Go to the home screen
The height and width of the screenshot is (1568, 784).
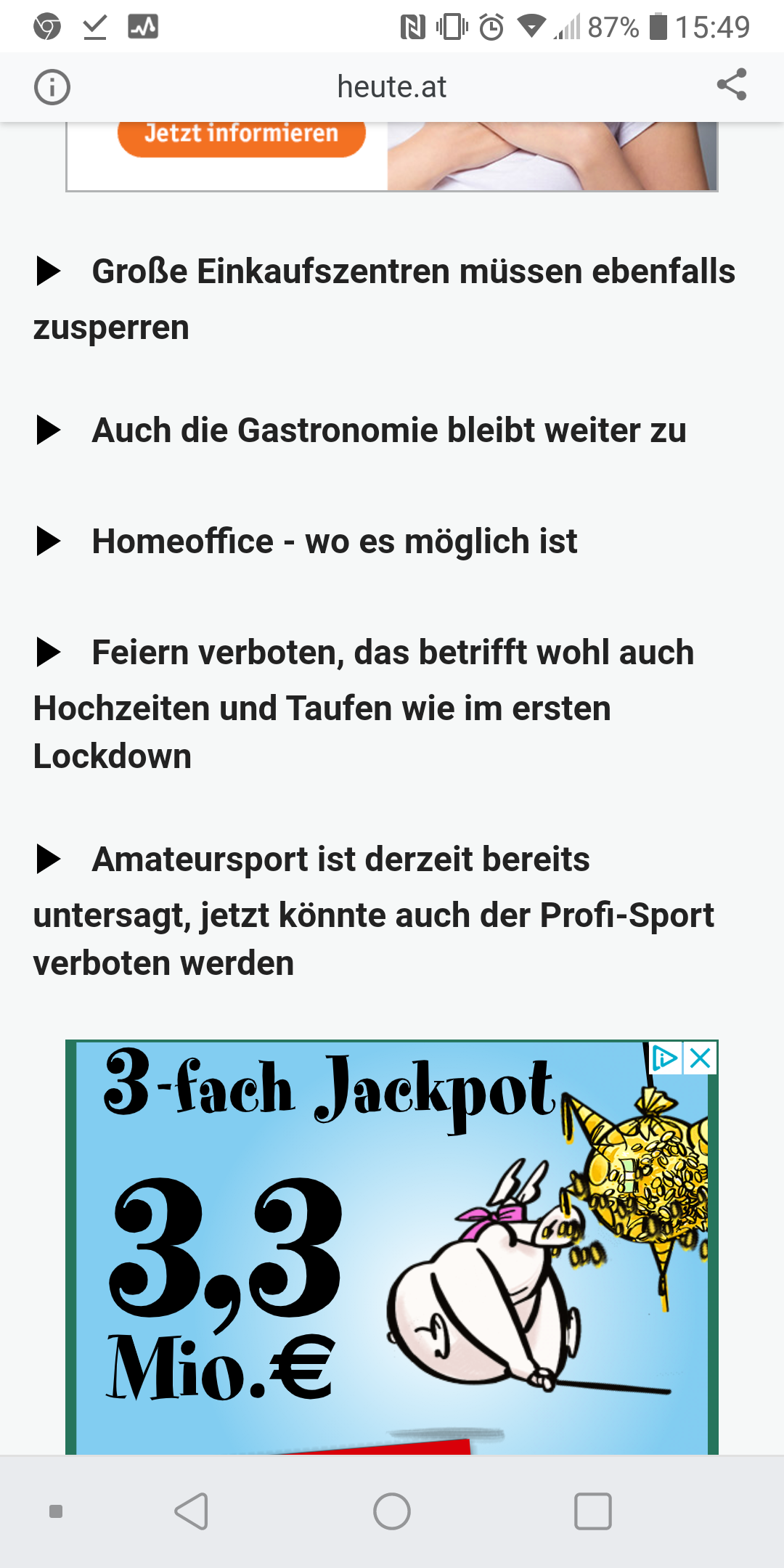click(392, 1511)
